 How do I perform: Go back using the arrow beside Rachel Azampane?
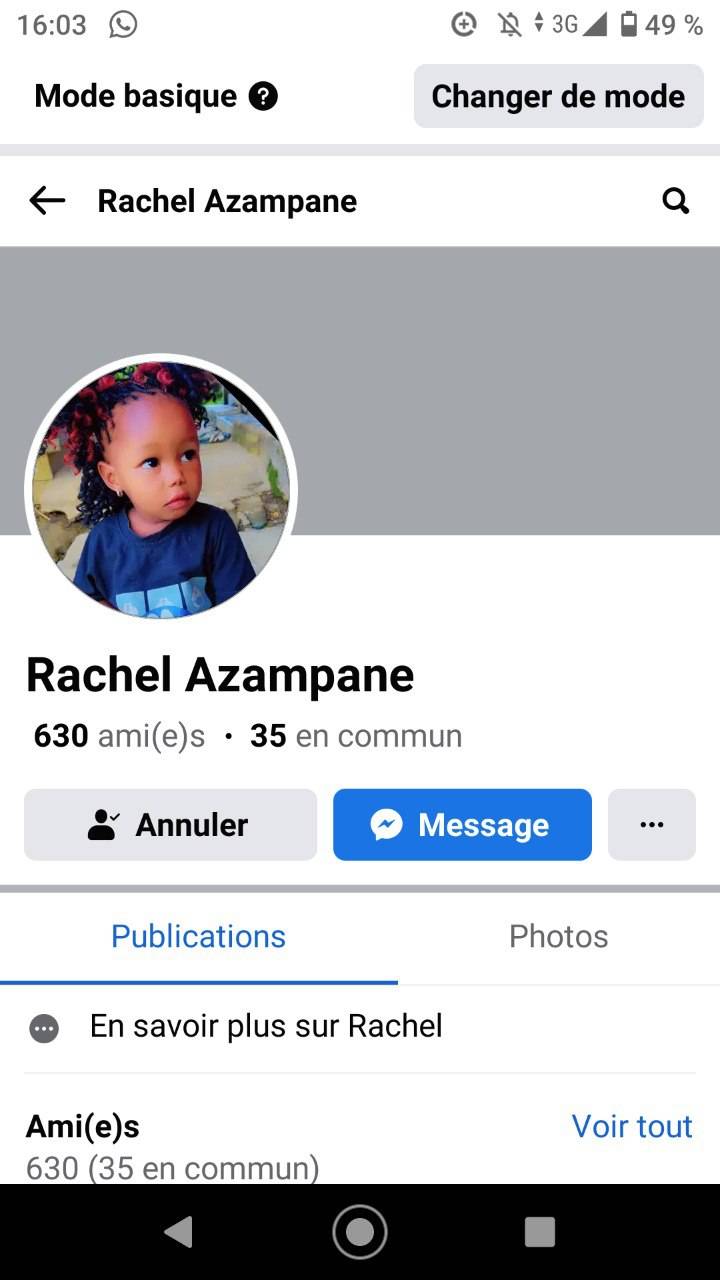[47, 201]
